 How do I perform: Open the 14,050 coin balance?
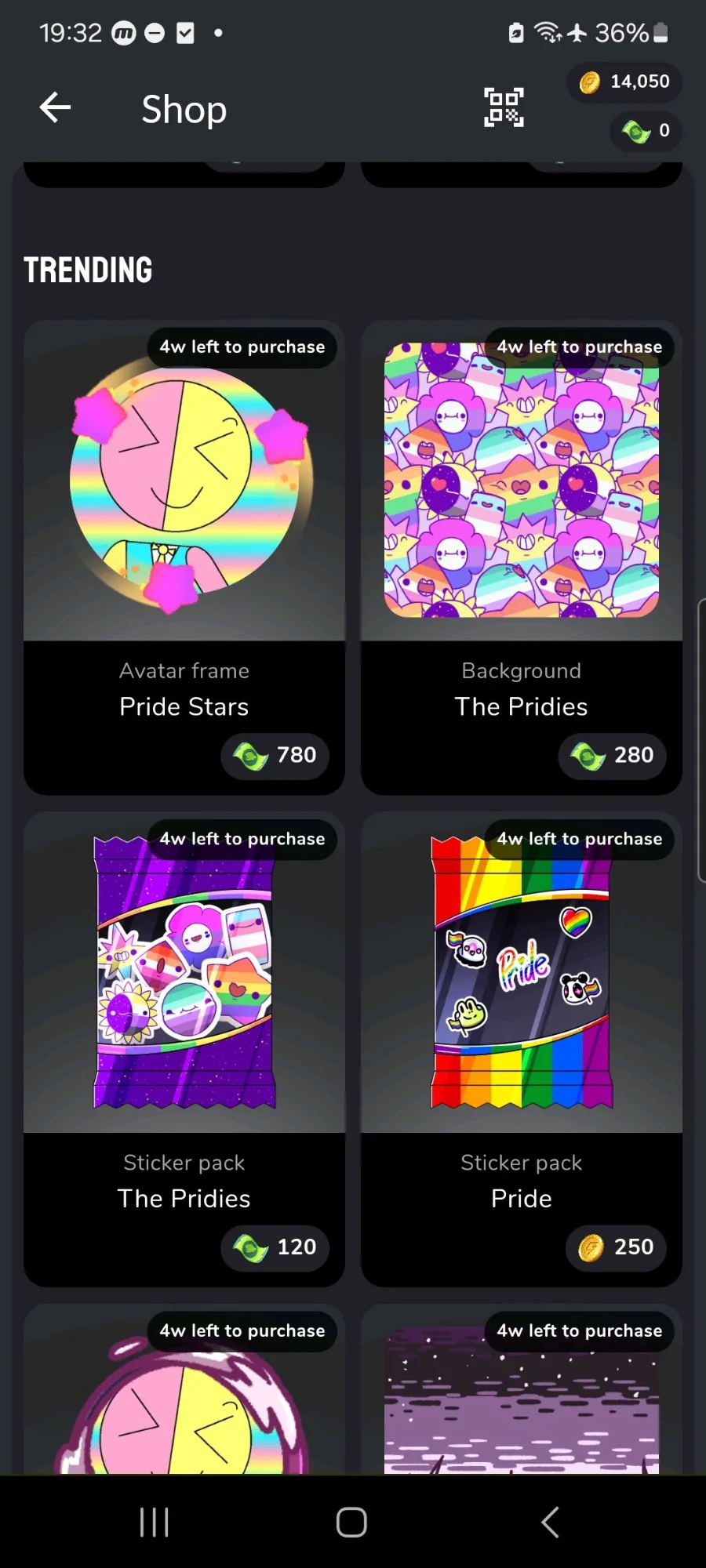click(x=624, y=82)
